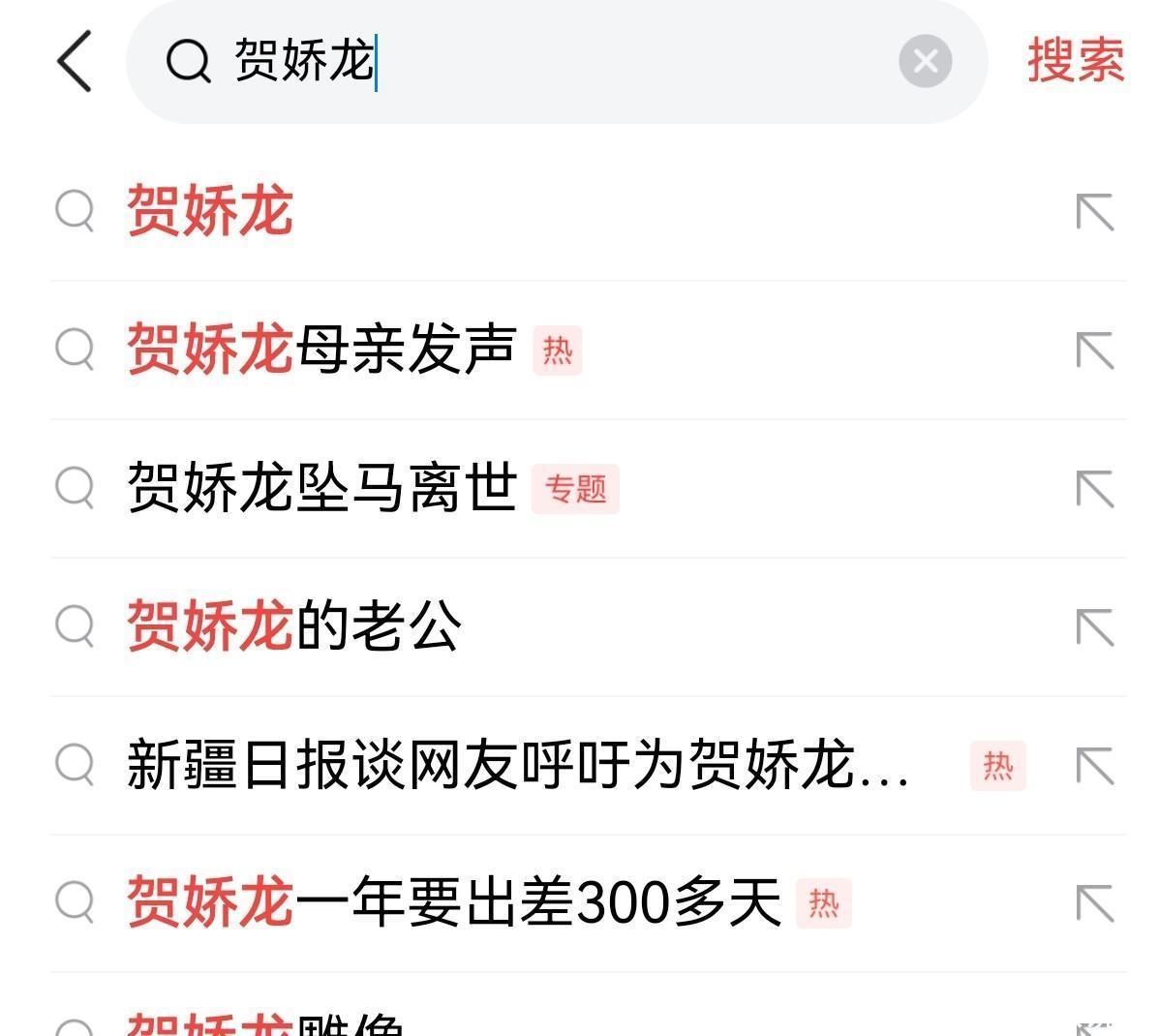Tap the search field containing 贺娇龙
Screen dimensions: 1159x1036
542,61
